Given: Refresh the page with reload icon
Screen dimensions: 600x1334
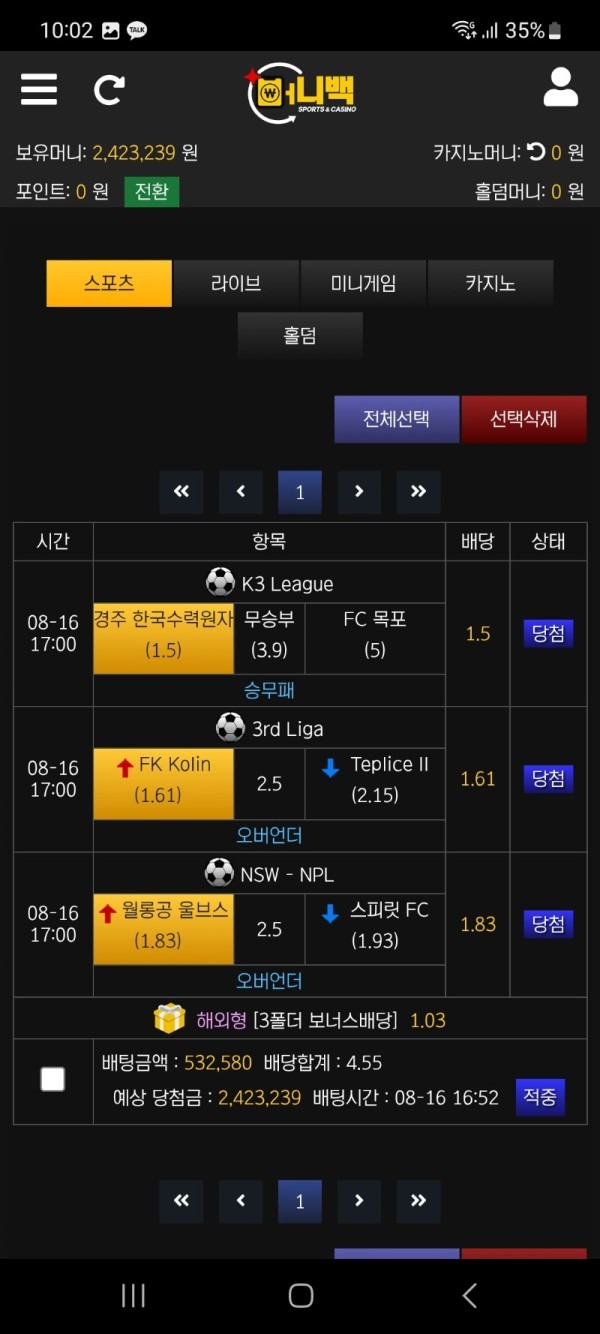Looking at the screenshot, I should pyautogui.click(x=109, y=90).
